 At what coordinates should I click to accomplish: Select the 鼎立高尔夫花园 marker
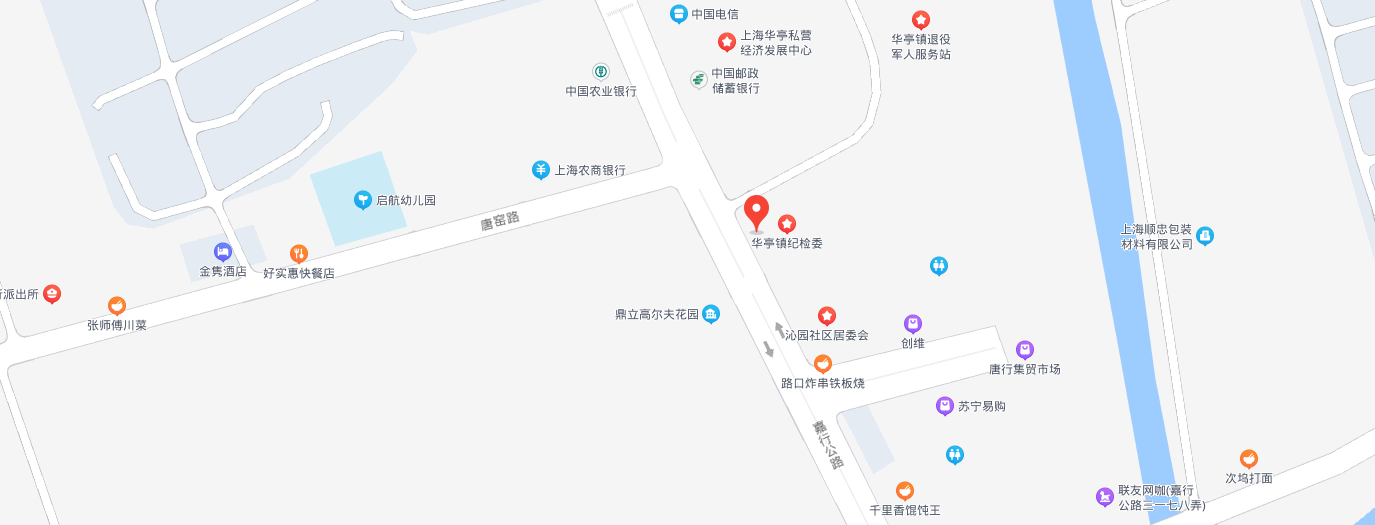[x=711, y=314]
